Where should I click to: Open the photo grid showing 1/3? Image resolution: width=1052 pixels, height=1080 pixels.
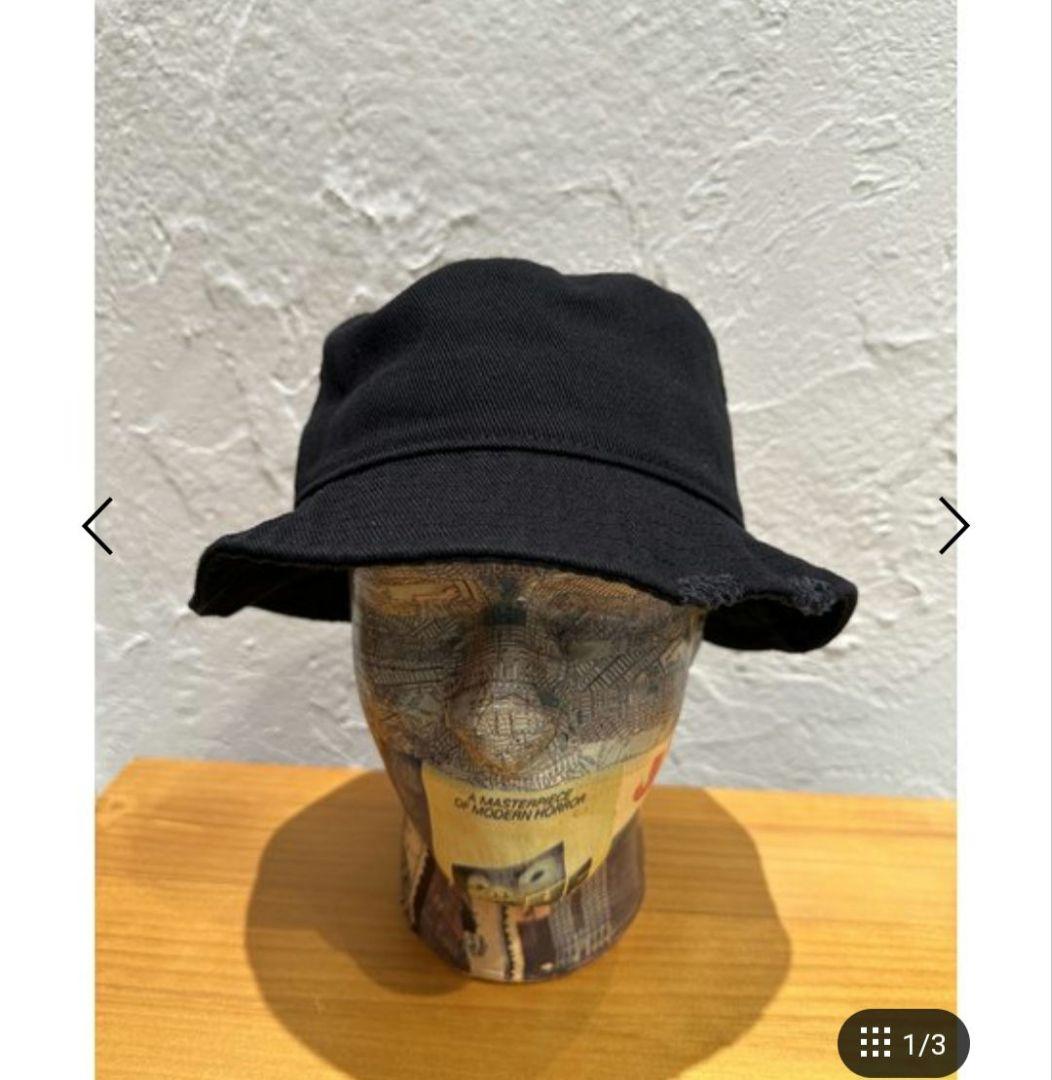903,1043
